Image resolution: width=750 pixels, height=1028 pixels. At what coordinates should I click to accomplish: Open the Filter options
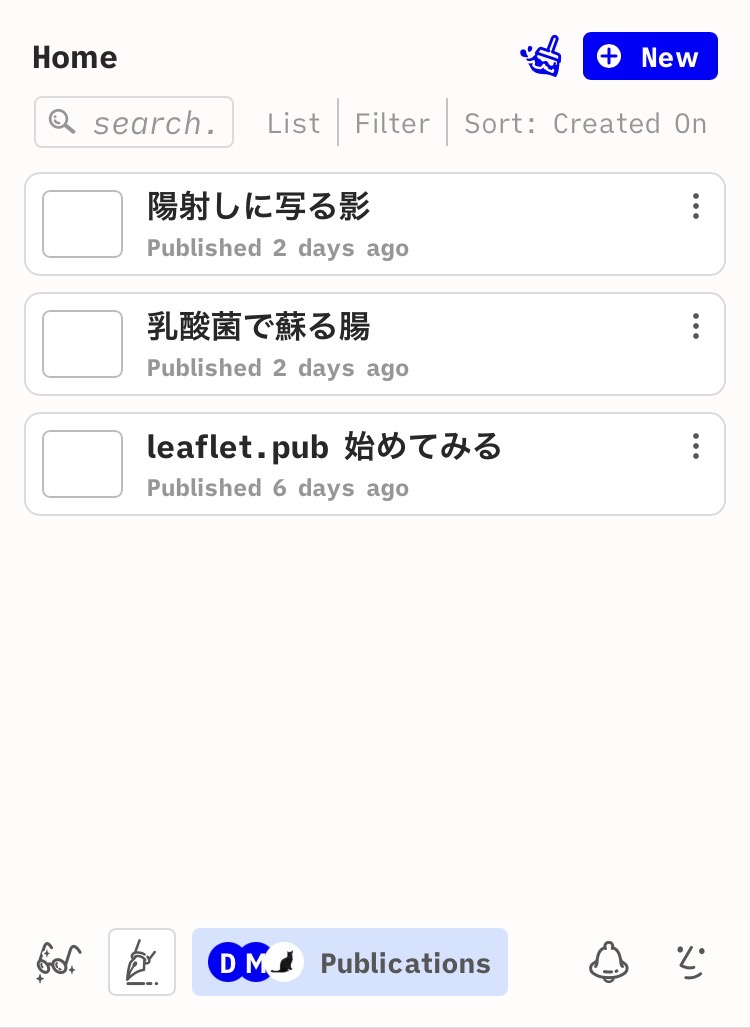click(x=392, y=123)
